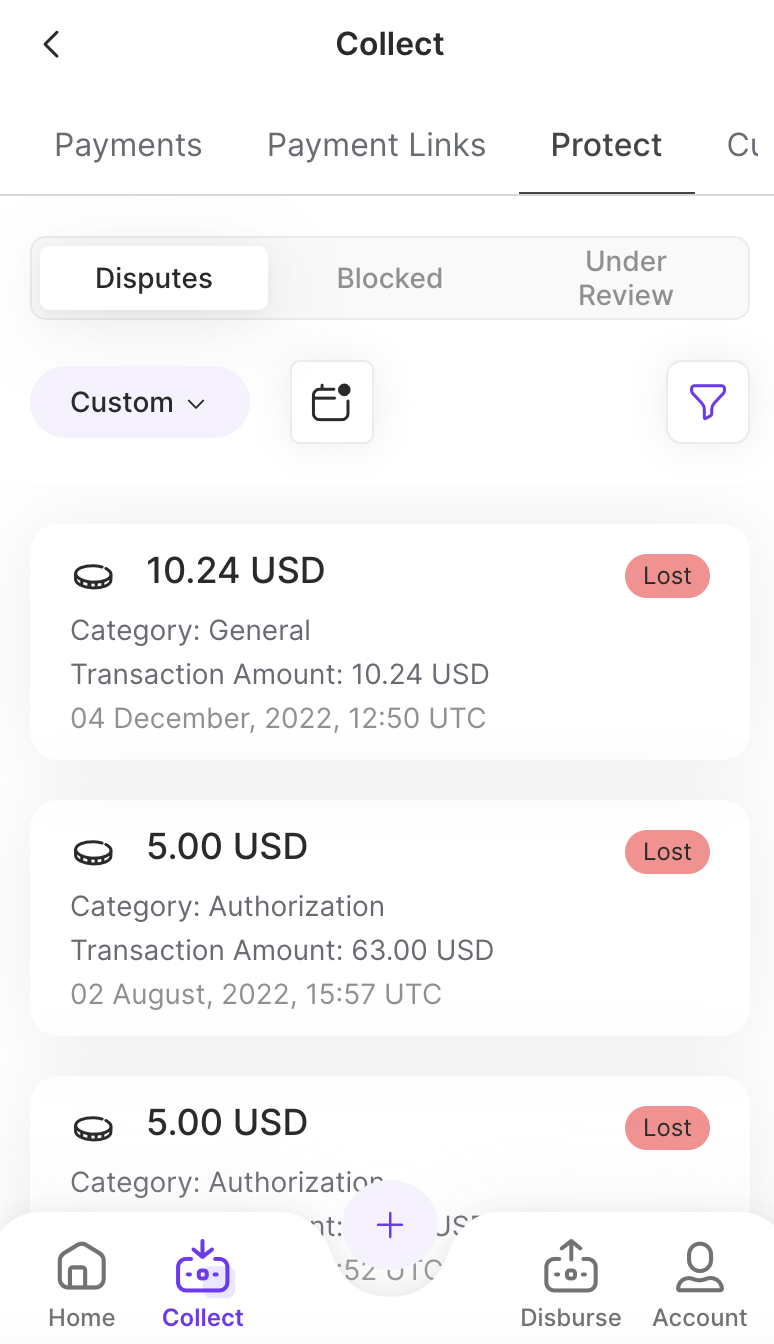The width and height of the screenshot is (774, 1344).
Task: Select the Protect tab
Action: [x=606, y=145]
